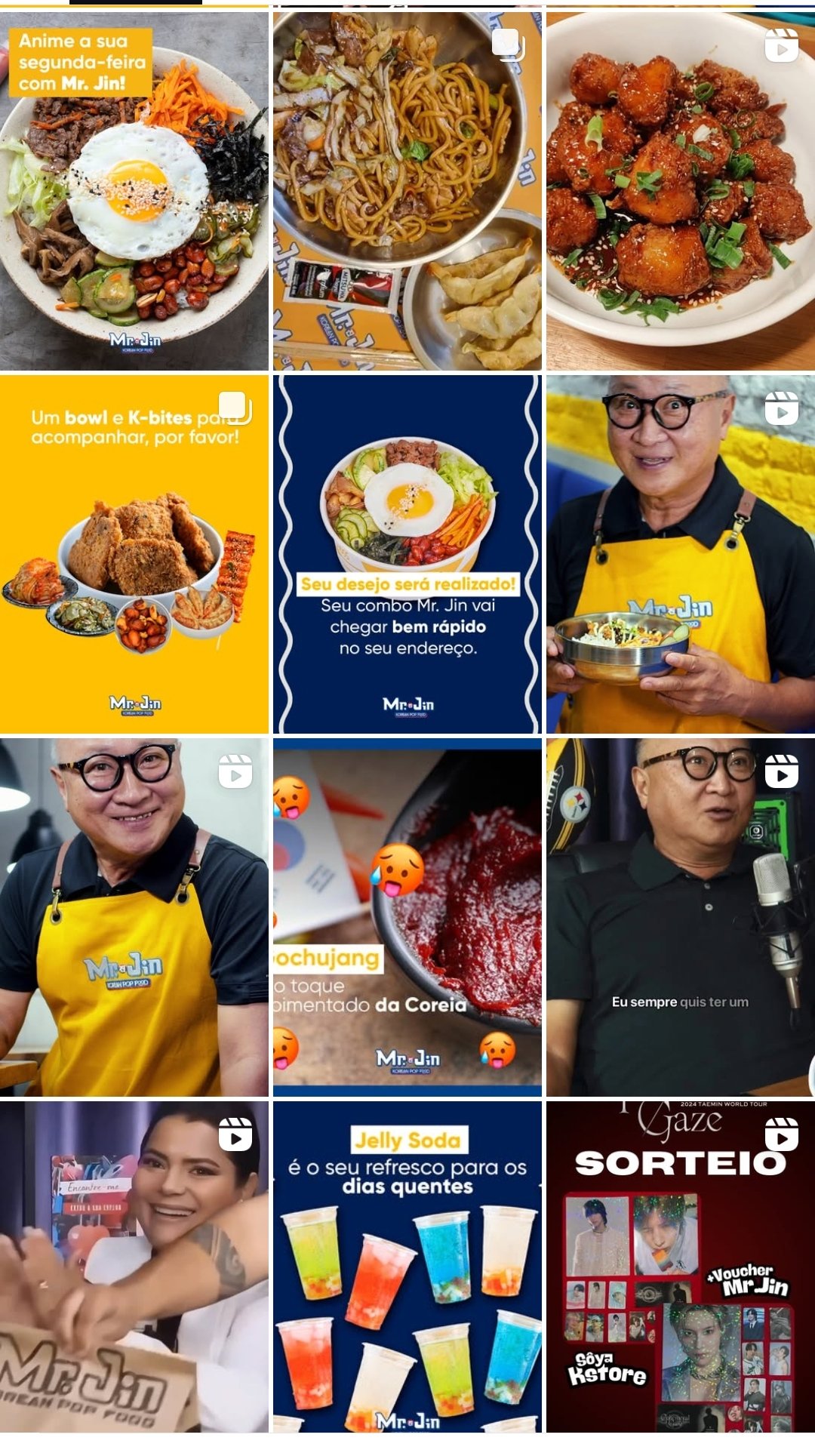Open the 'Um bowl e K-bites' post
This screenshot has width=815, height=1456.
pyautogui.click(x=134, y=554)
